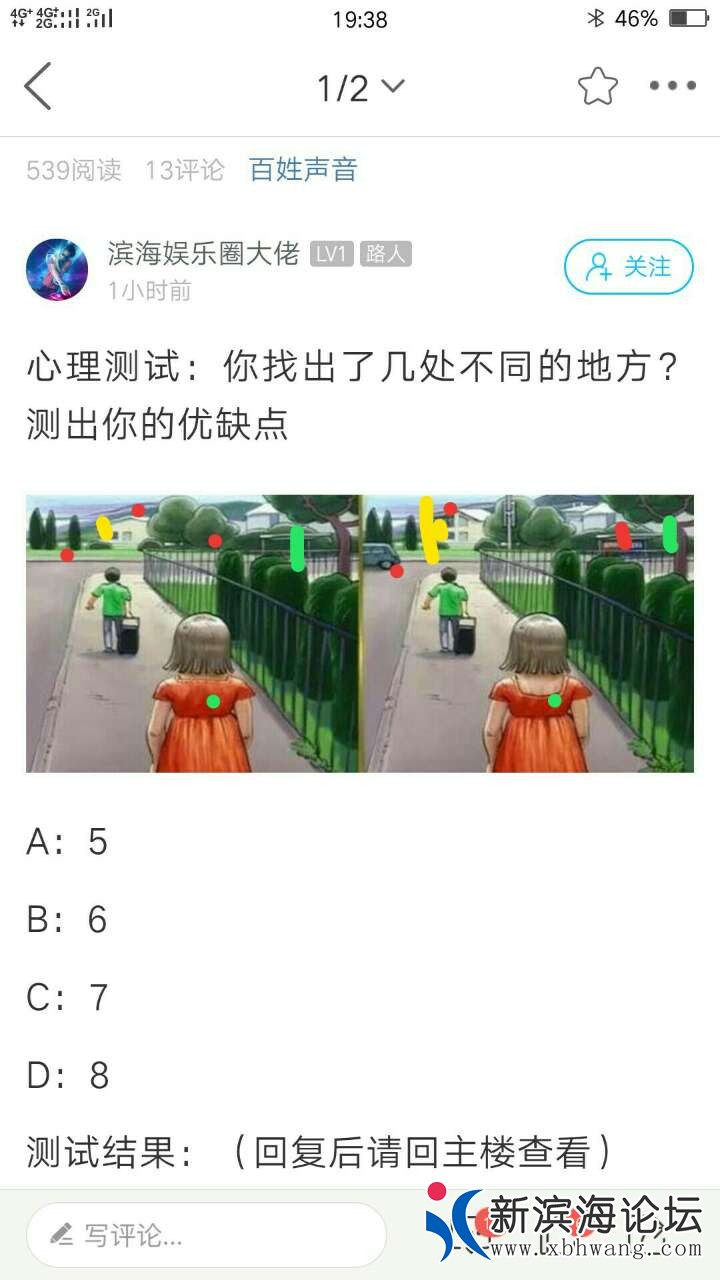
Task: Favorite this post with the star icon
Action: pyautogui.click(x=597, y=87)
